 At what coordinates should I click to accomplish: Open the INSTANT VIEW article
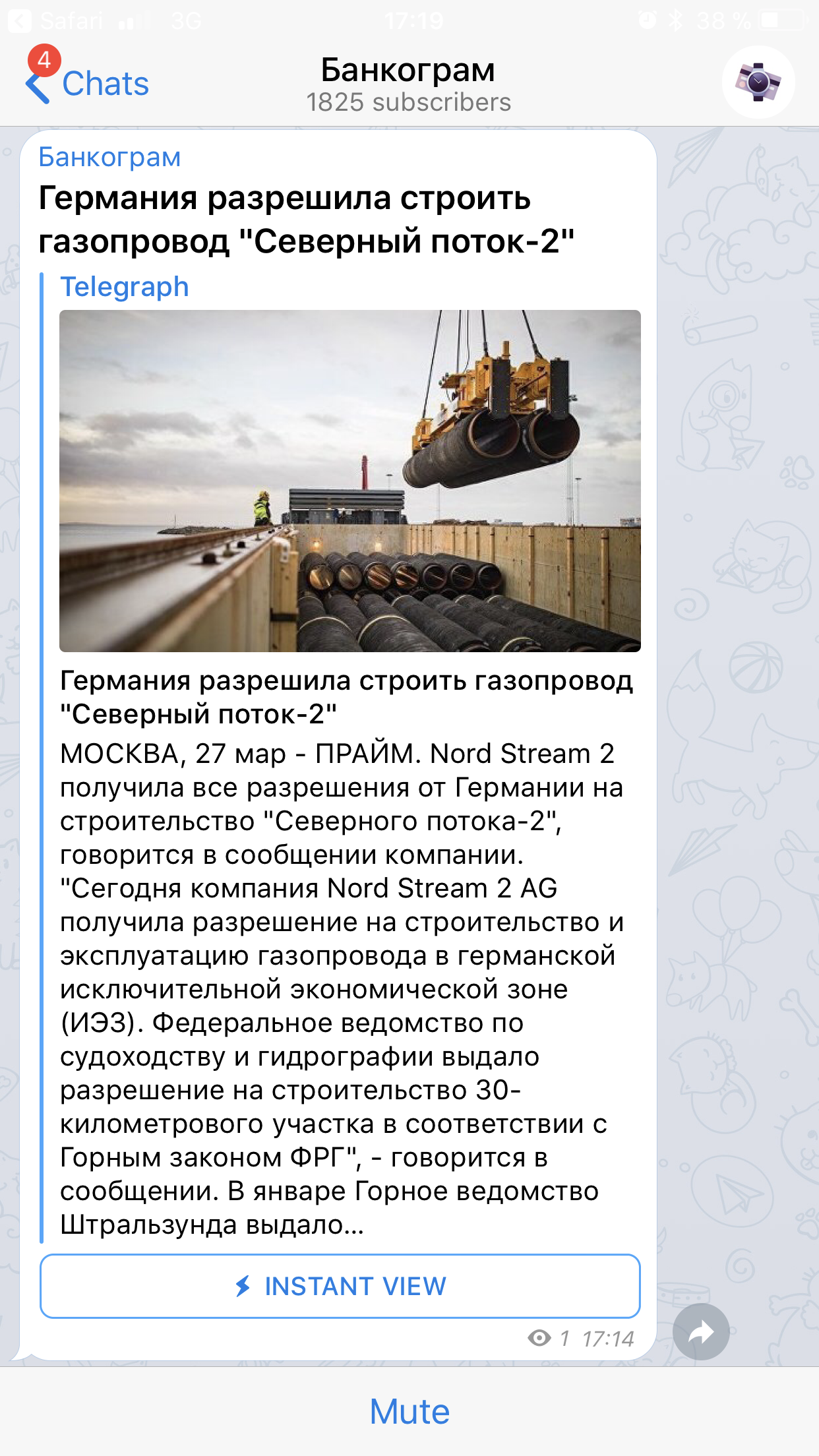point(340,1286)
